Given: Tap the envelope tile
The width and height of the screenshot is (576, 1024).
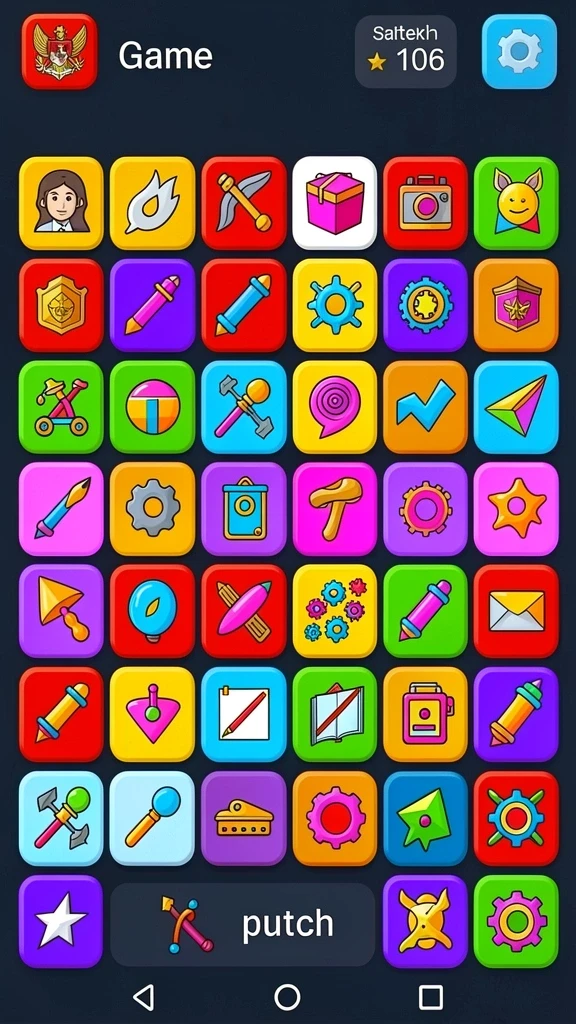Looking at the screenshot, I should point(516,611).
